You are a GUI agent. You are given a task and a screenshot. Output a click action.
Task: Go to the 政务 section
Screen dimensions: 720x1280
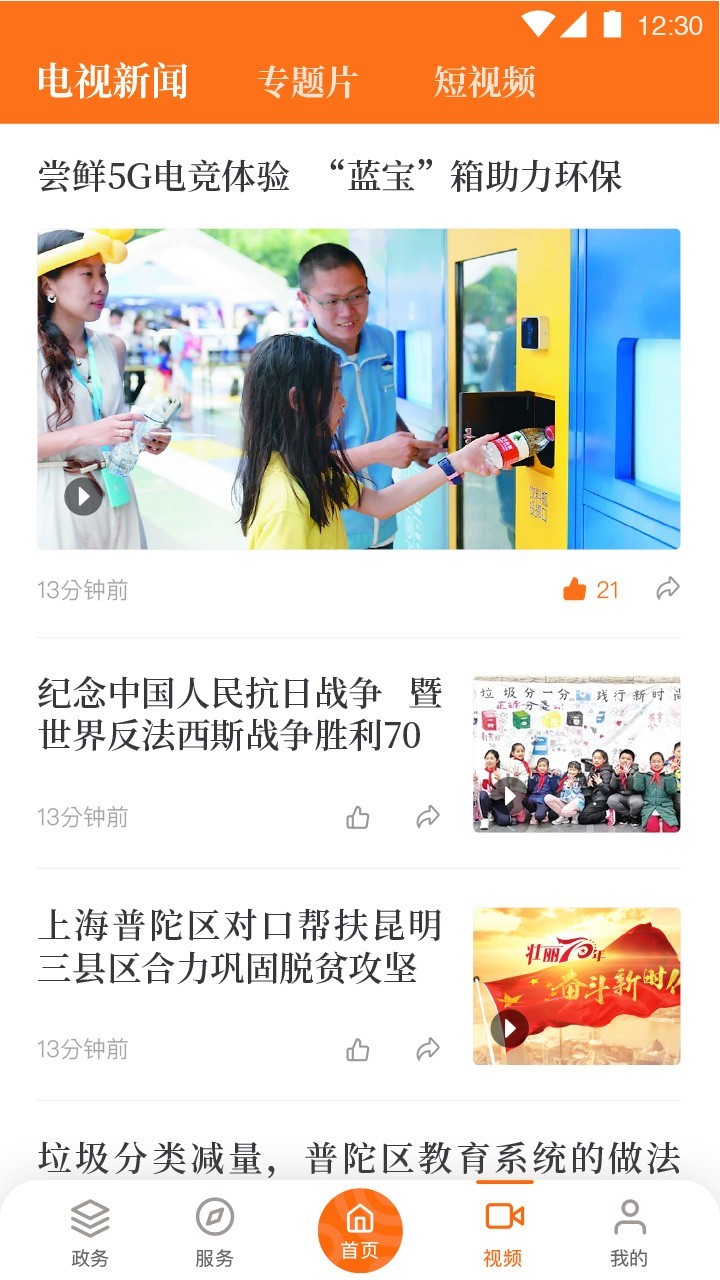pyautogui.click(x=90, y=1232)
